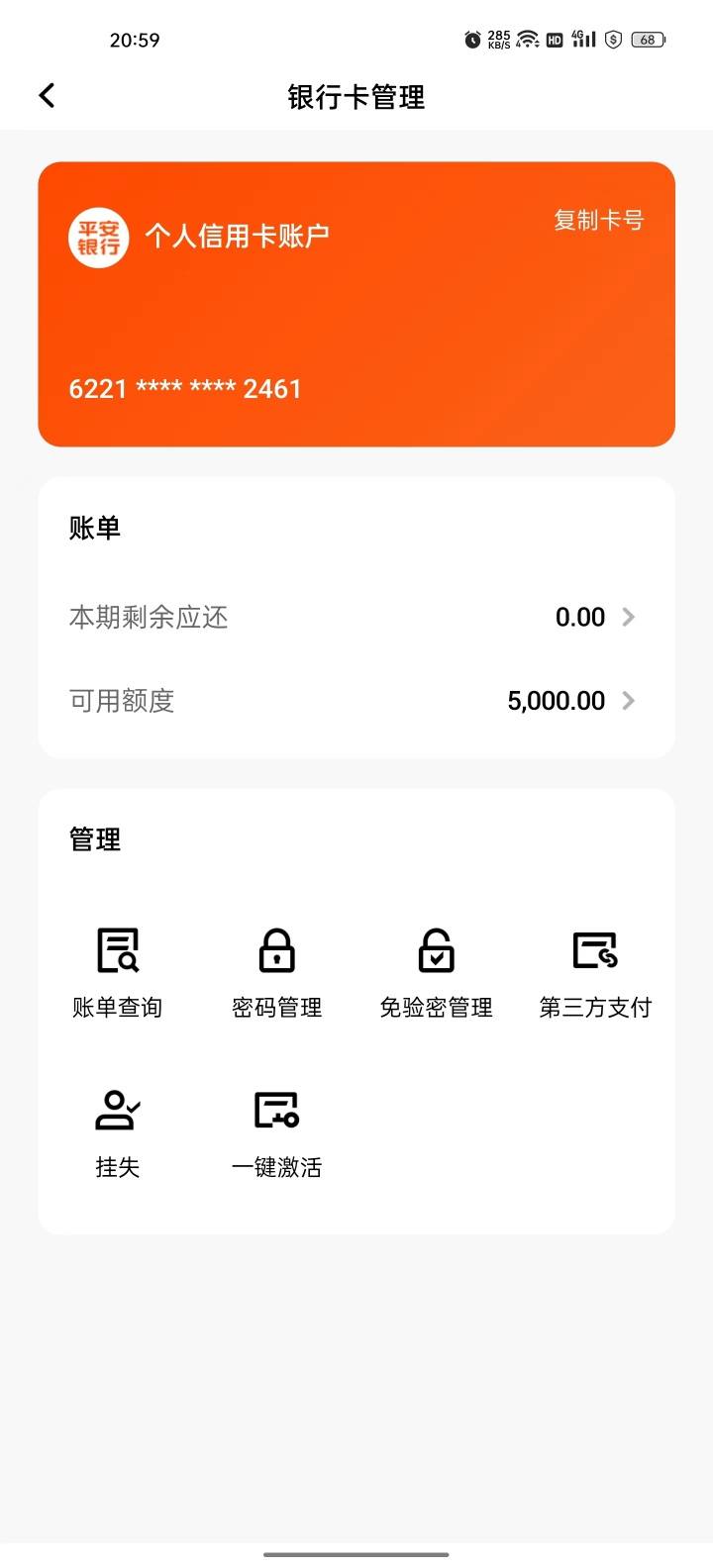Tap 挂失 to report the card lost
713x1568 pixels.
[118, 1133]
